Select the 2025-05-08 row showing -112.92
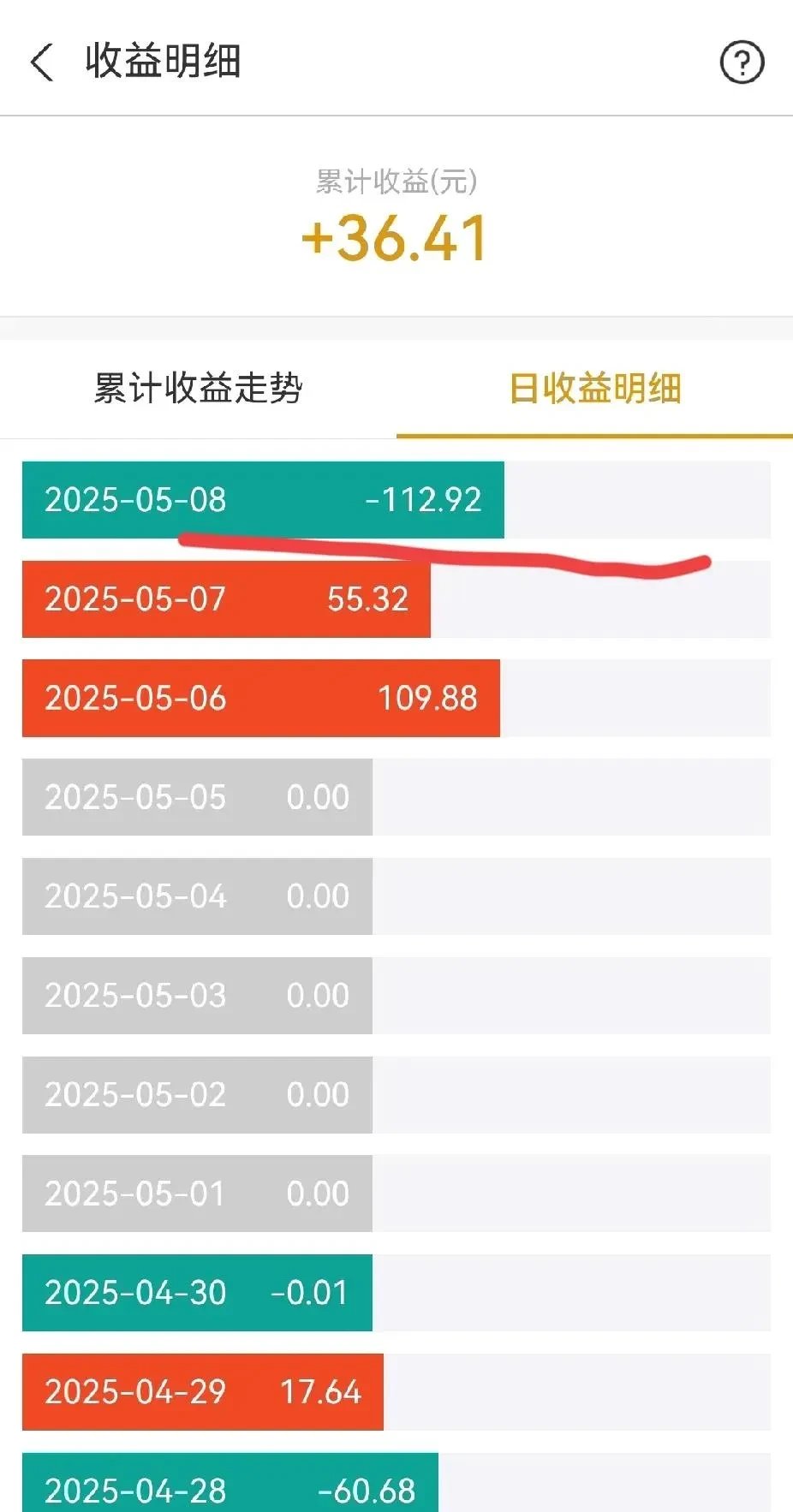This screenshot has width=793, height=1512. 263,501
